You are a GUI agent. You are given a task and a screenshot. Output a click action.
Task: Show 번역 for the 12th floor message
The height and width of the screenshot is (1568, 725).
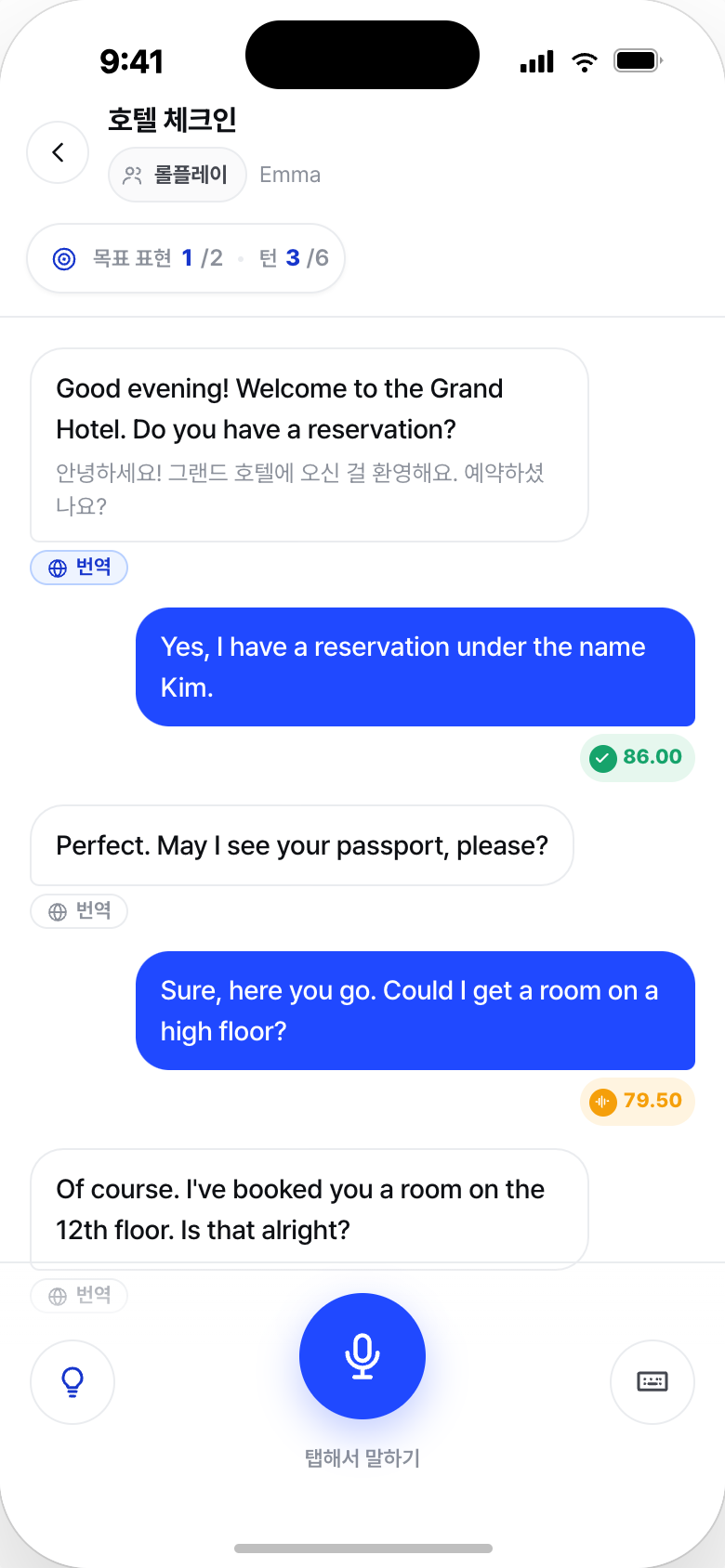coord(79,1295)
